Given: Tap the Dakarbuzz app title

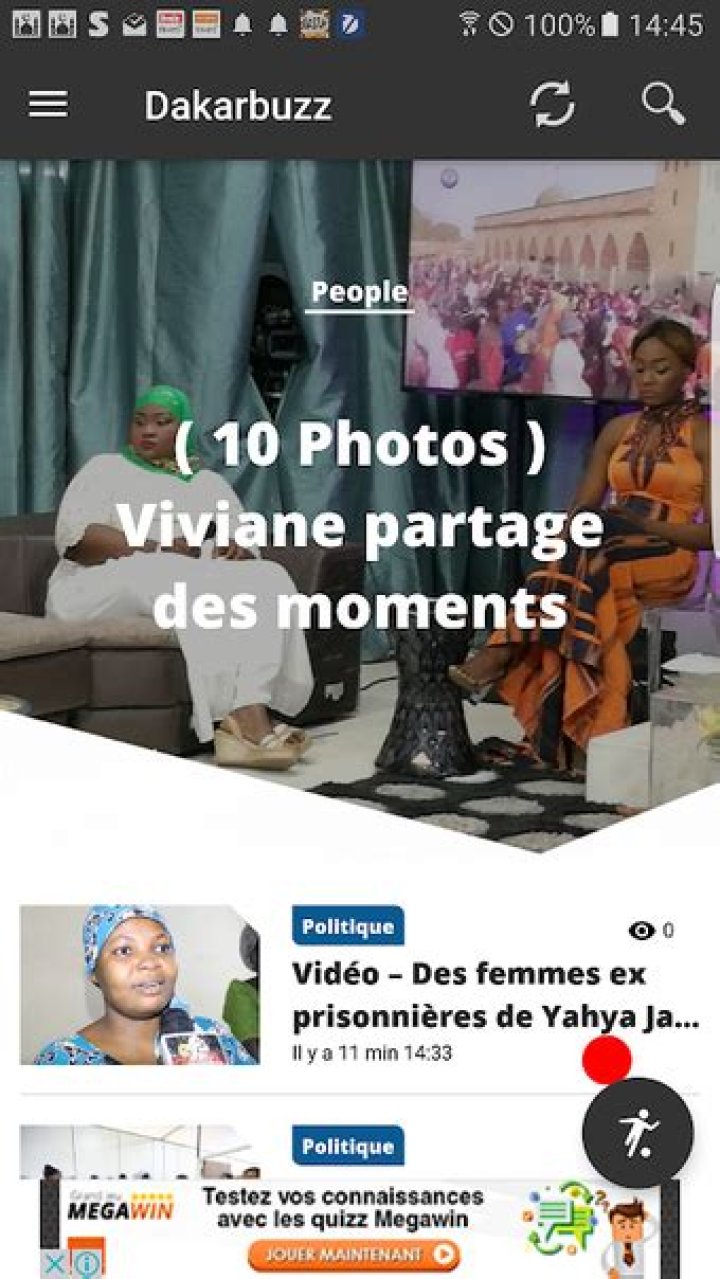Looking at the screenshot, I should click(x=238, y=105).
